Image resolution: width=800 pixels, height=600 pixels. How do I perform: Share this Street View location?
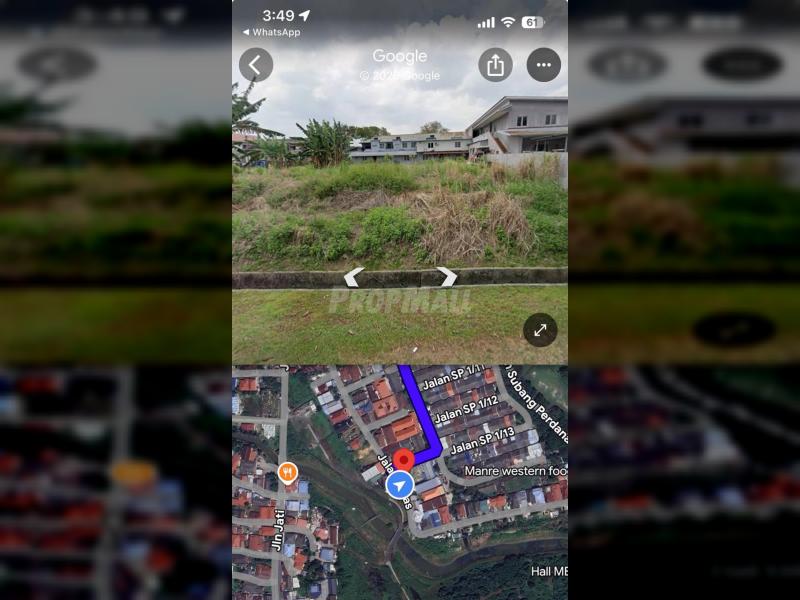point(495,65)
